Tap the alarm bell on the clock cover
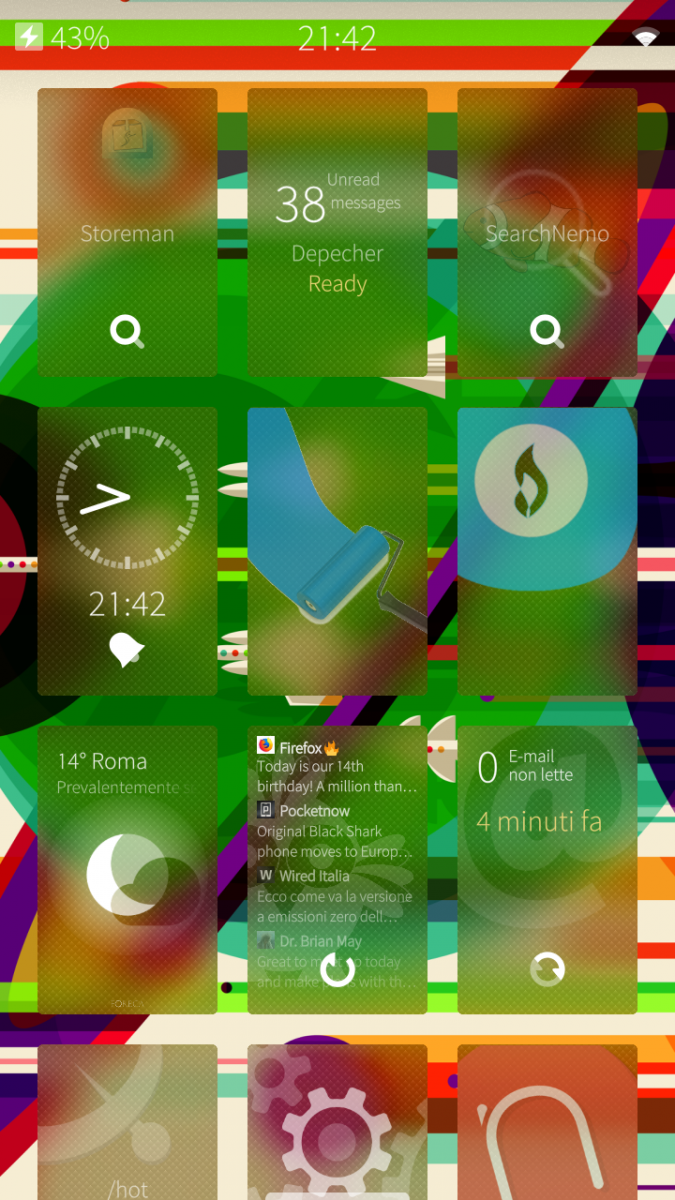This screenshot has height=1200, width=675. coord(127,651)
